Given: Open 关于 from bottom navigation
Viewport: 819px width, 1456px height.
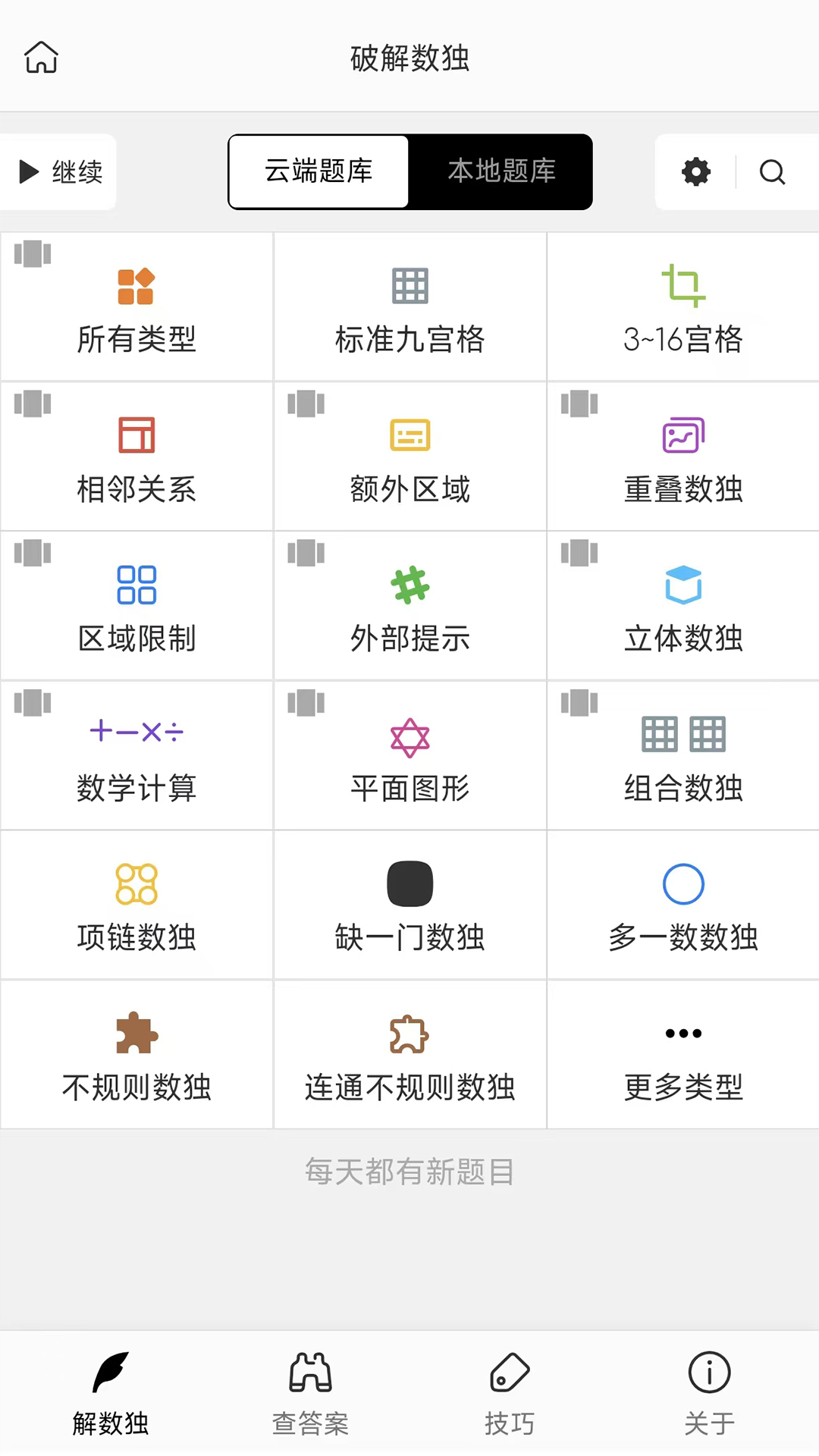Looking at the screenshot, I should (708, 1394).
